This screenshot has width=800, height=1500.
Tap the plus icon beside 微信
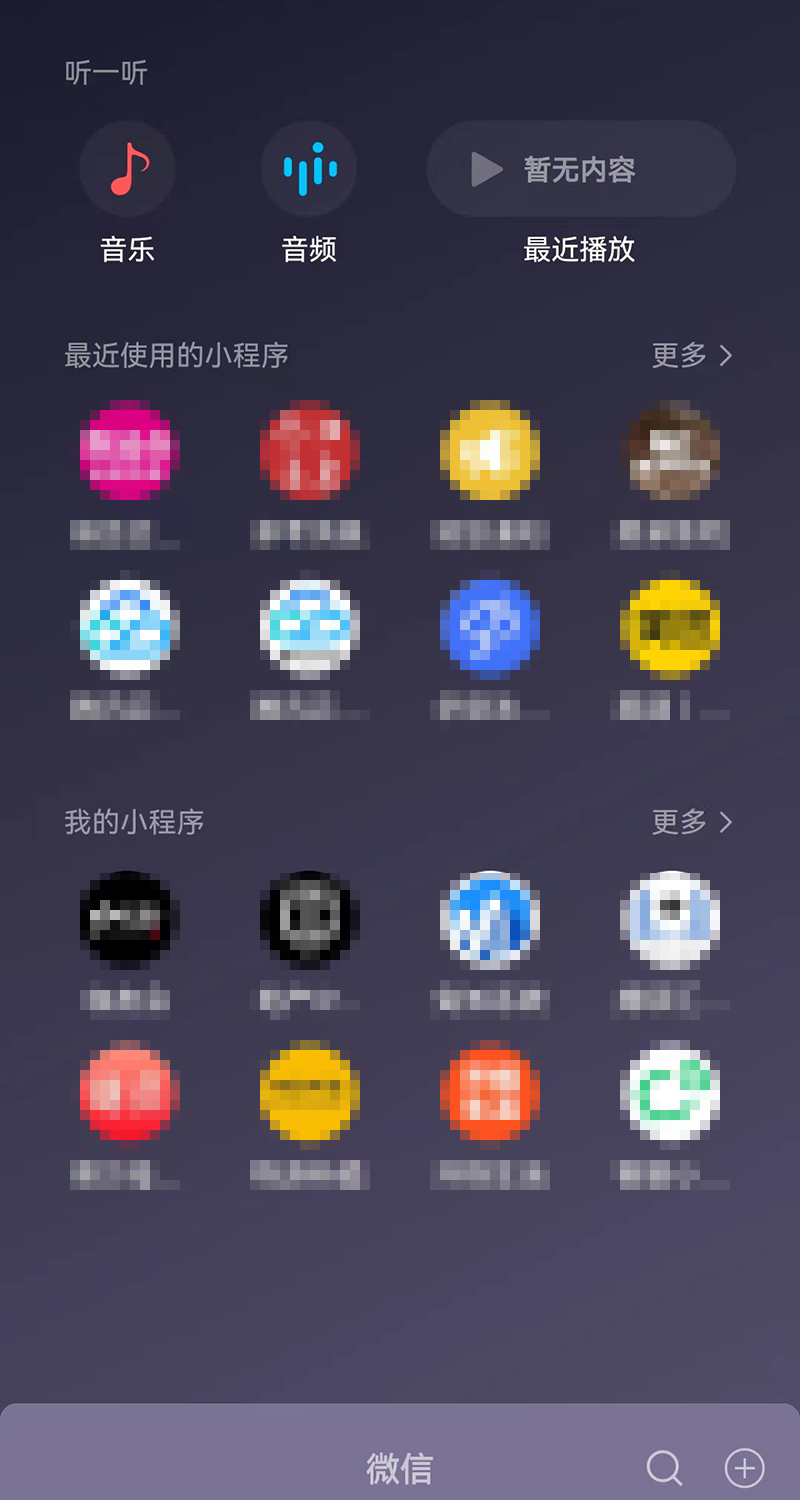pos(744,1468)
